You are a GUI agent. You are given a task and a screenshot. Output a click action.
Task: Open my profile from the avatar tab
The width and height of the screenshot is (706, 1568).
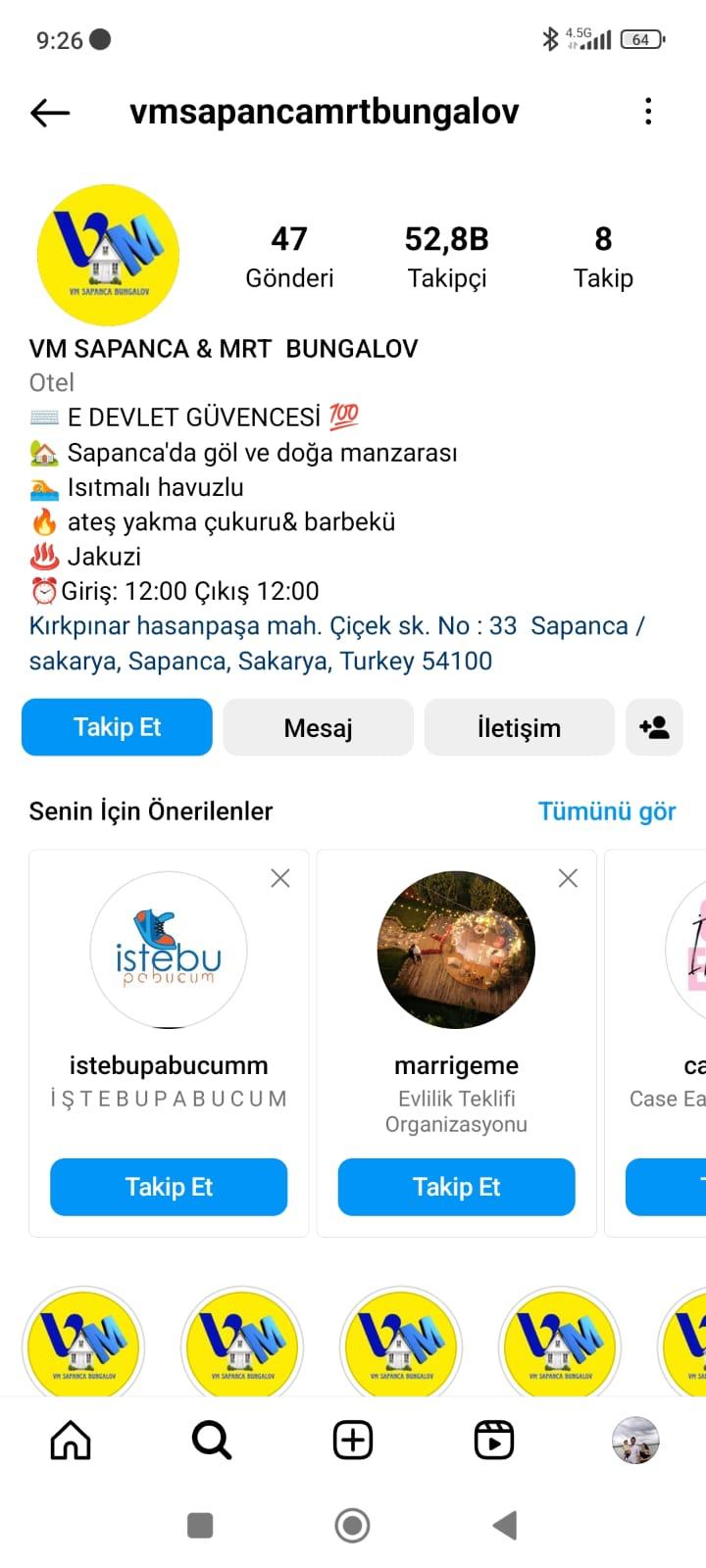coord(635,1440)
